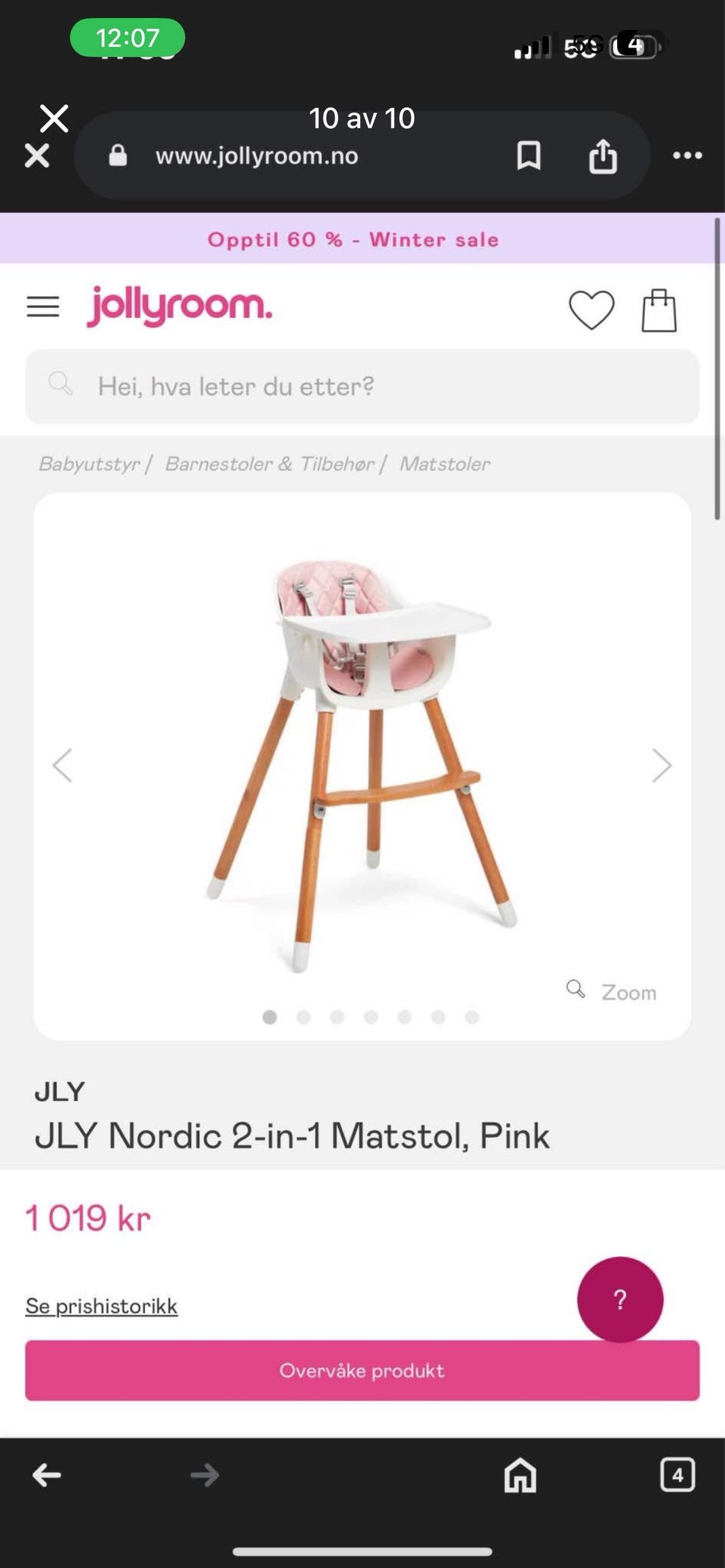
Task: Open the wishlist heart icon
Action: pos(591,310)
